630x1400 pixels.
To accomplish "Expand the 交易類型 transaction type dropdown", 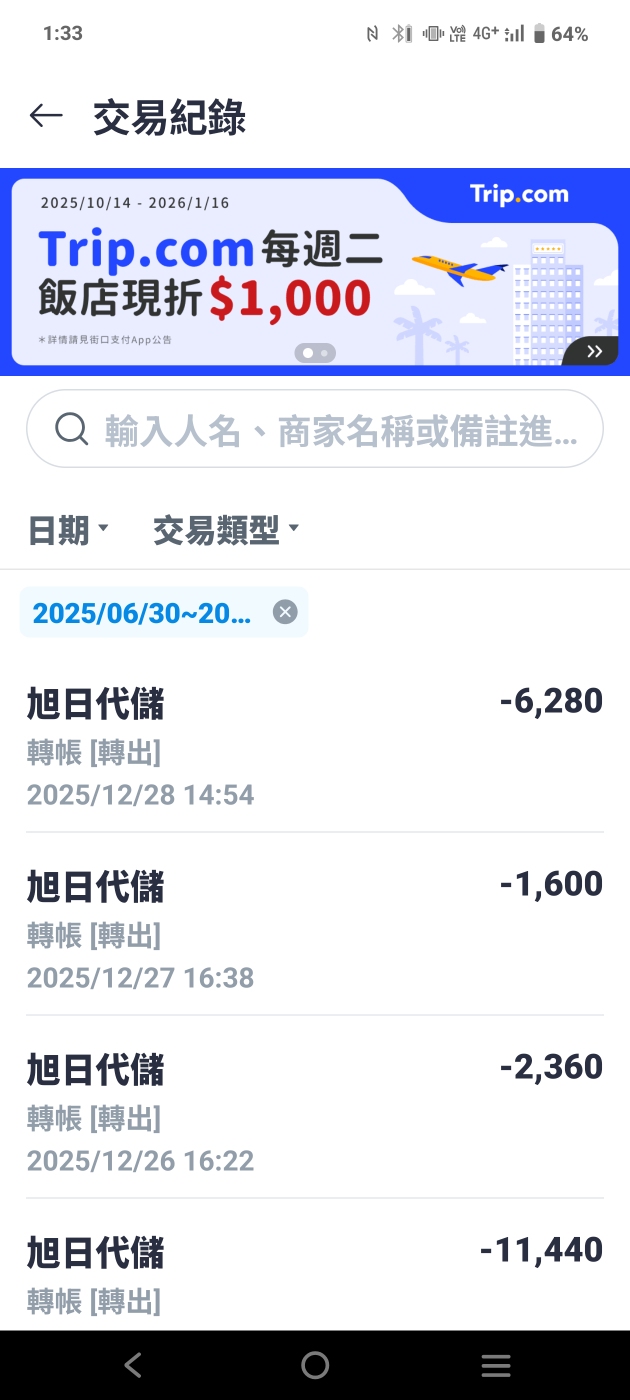I will [226, 530].
